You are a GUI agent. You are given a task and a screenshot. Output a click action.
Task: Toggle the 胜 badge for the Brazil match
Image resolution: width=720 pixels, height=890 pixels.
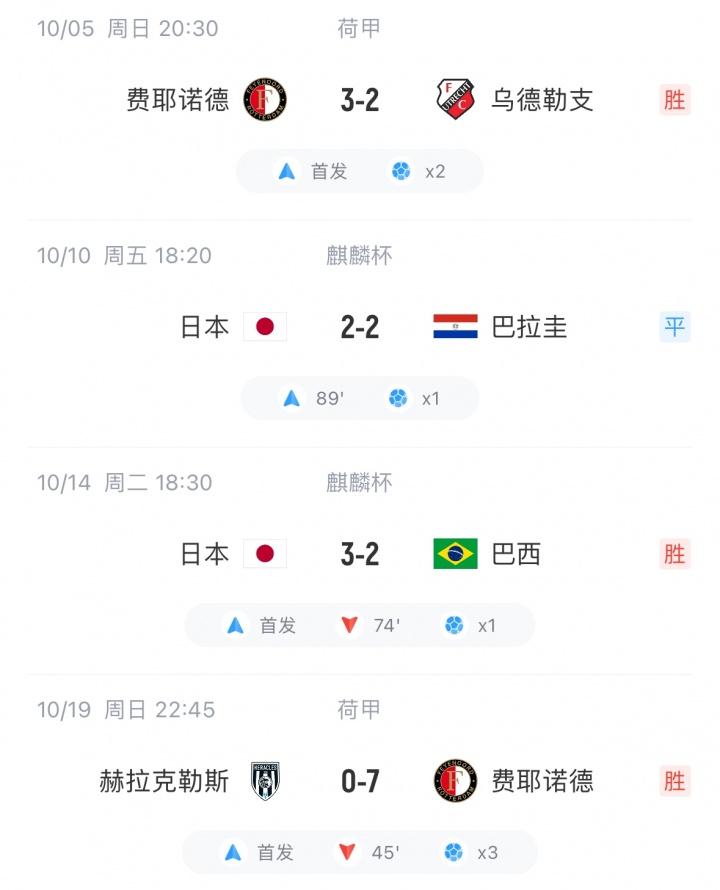click(674, 554)
